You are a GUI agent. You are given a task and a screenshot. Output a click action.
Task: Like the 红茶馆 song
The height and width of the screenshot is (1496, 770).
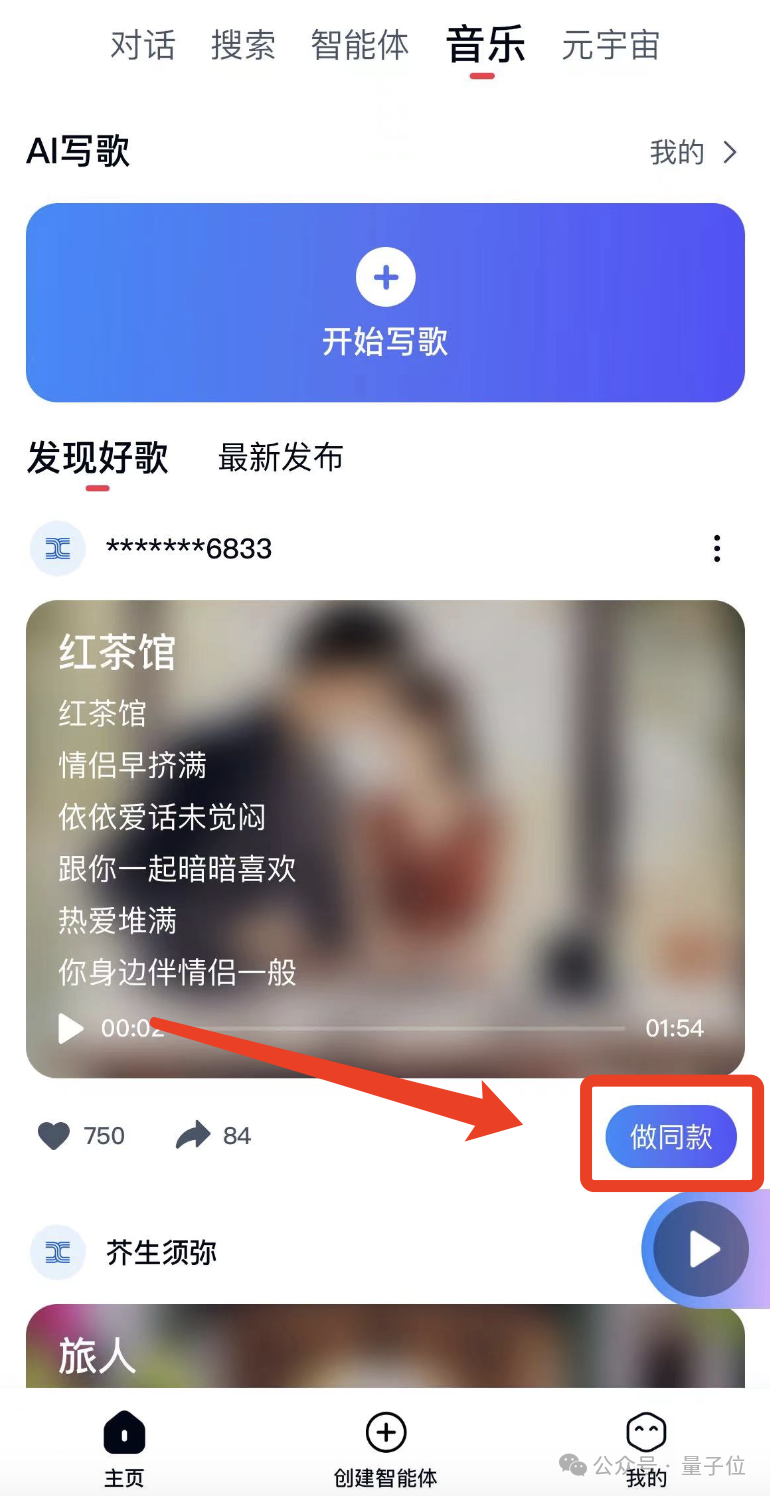point(54,1136)
